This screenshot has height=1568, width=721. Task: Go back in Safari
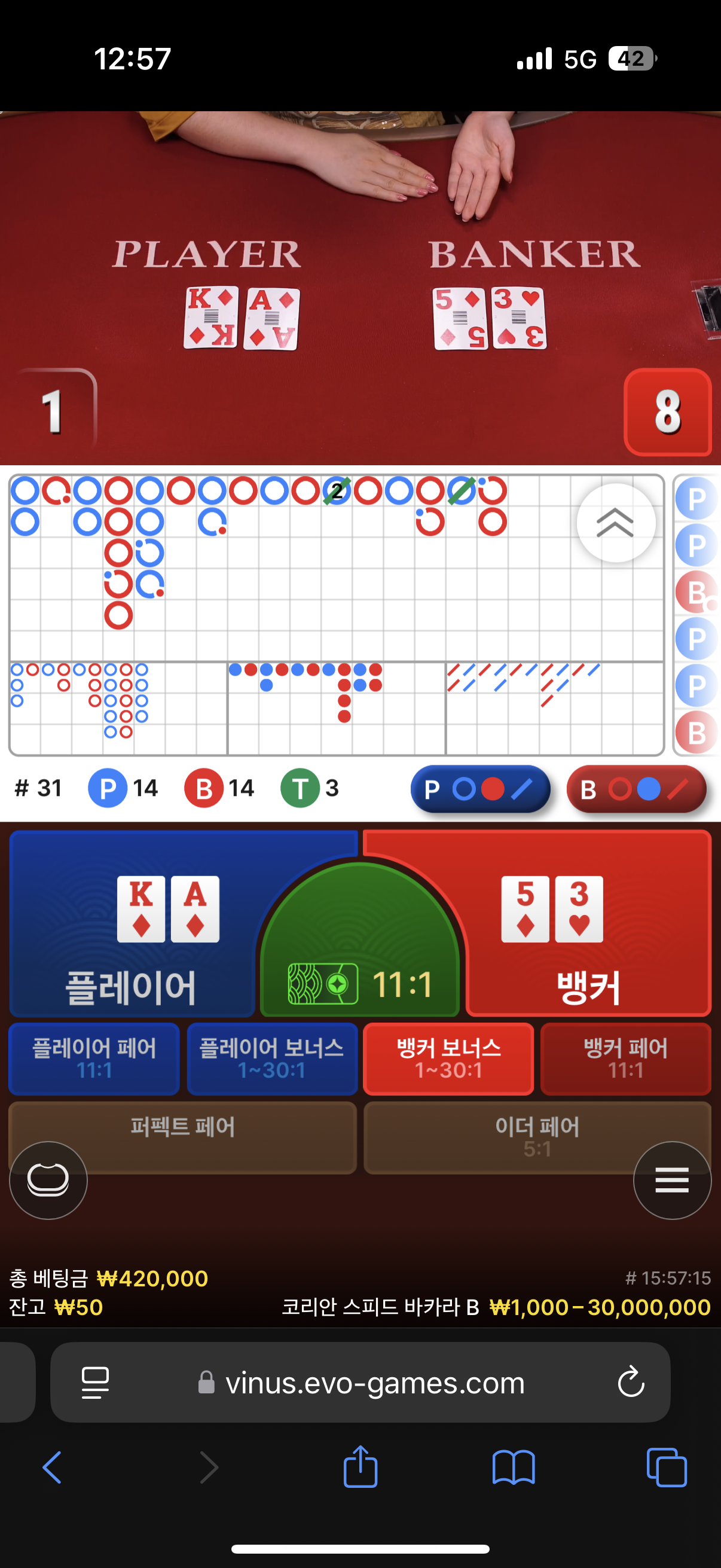(x=53, y=1467)
